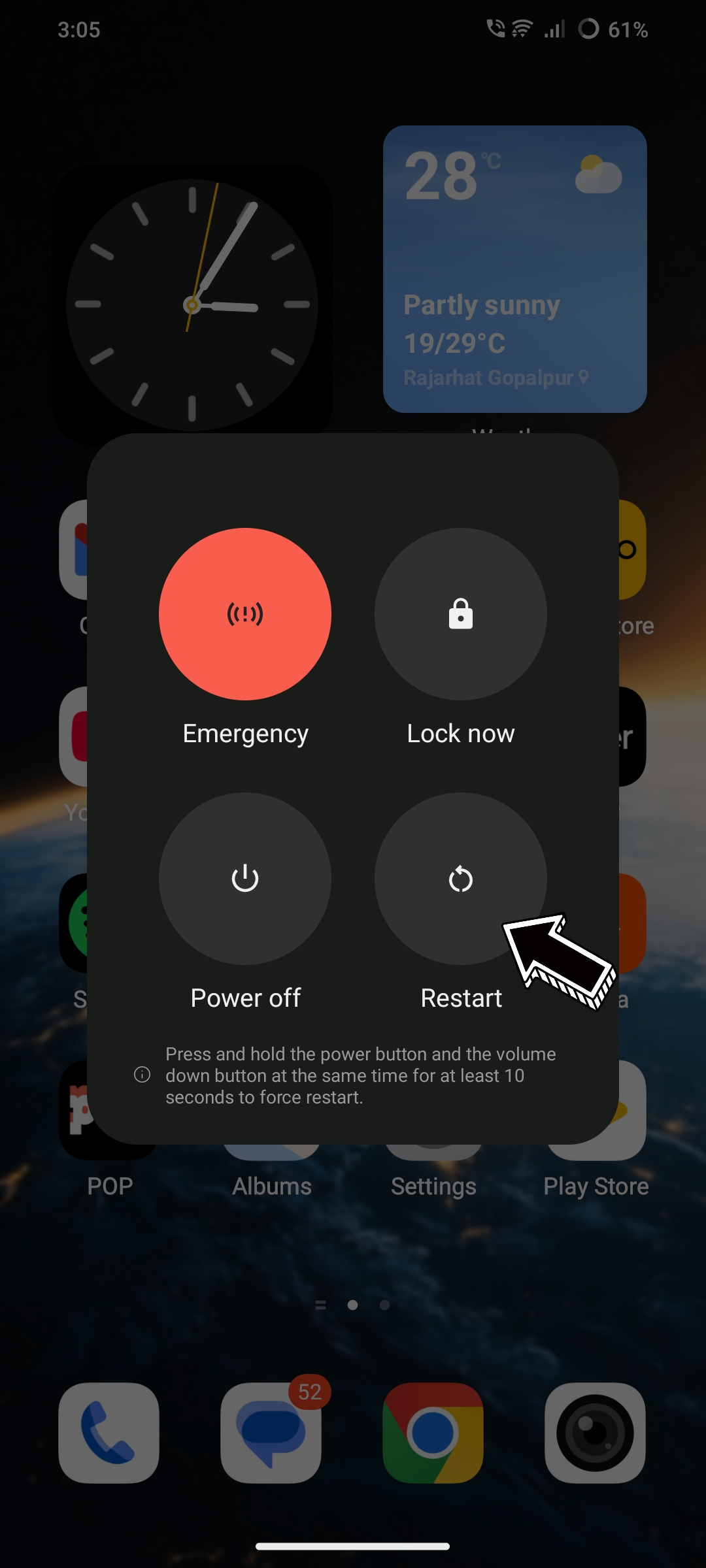Choose Power off
This screenshot has width=706, height=1568.
click(x=245, y=879)
